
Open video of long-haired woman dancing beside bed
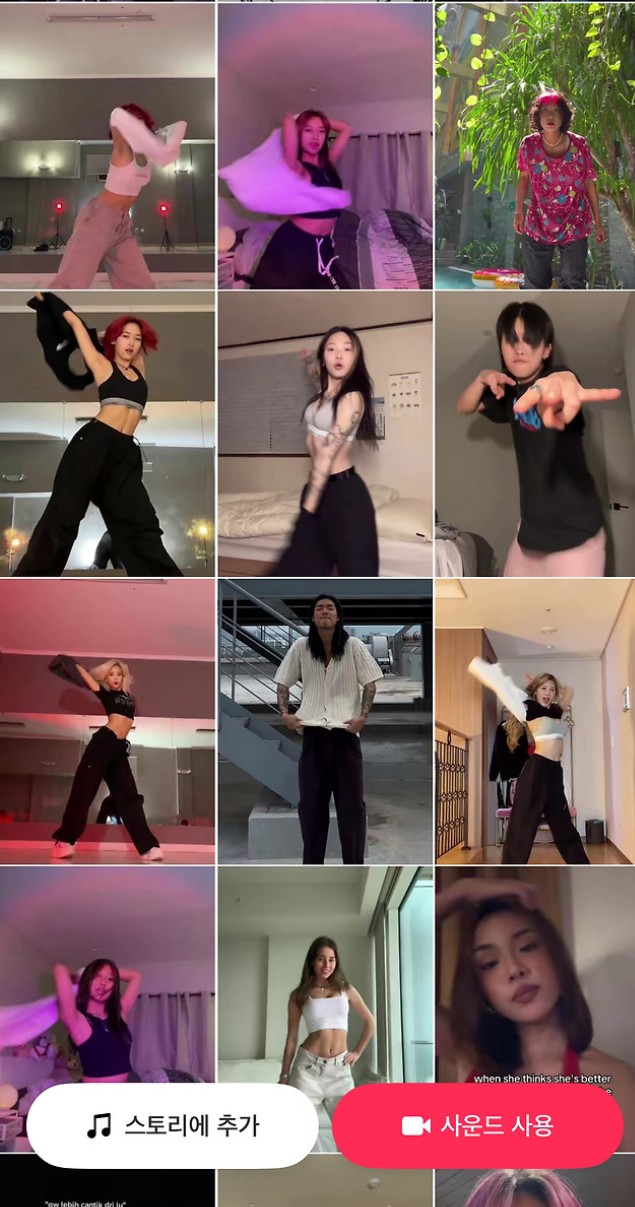click(325, 434)
